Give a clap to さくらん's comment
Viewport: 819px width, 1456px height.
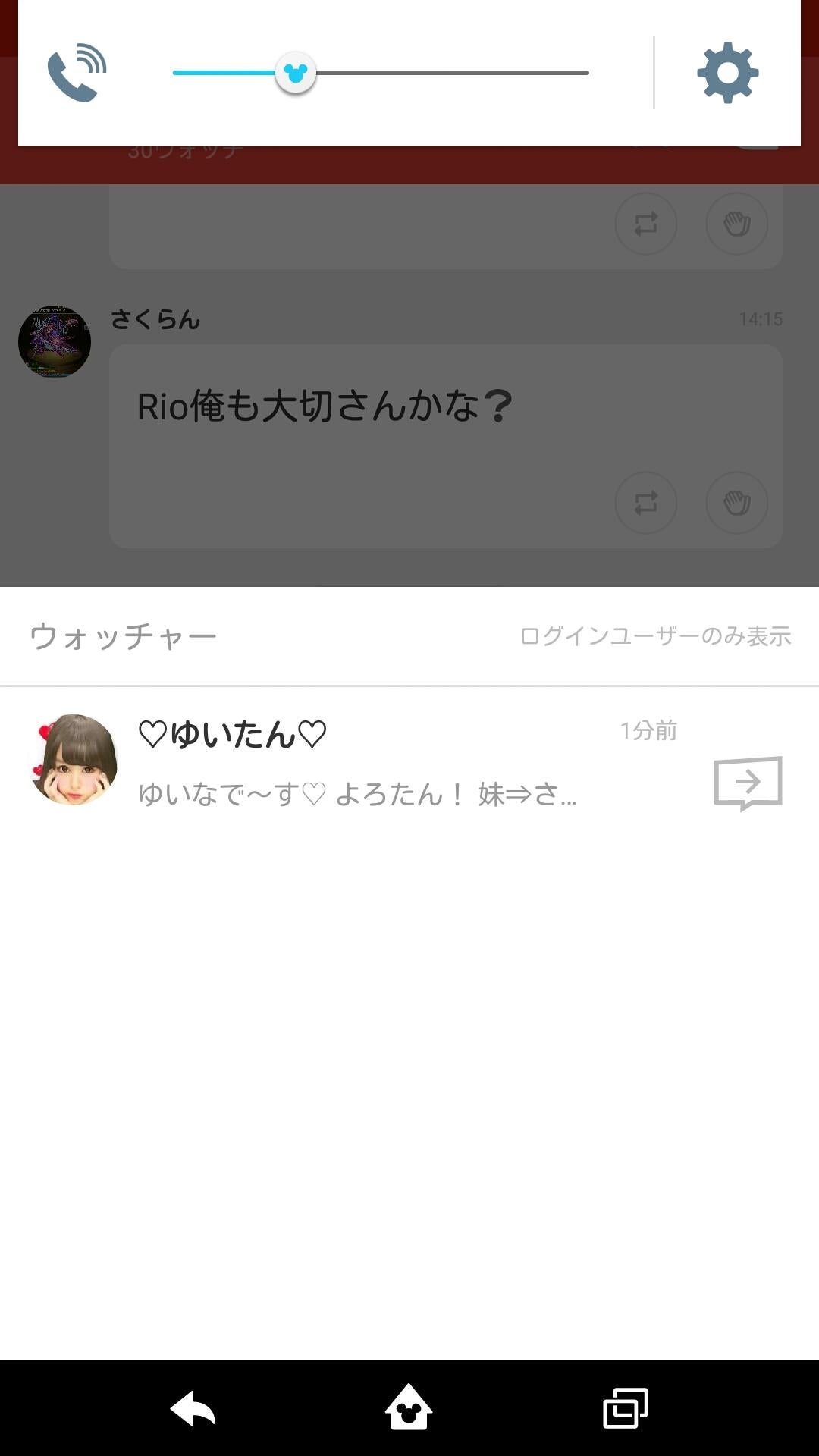(x=736, y=503)
